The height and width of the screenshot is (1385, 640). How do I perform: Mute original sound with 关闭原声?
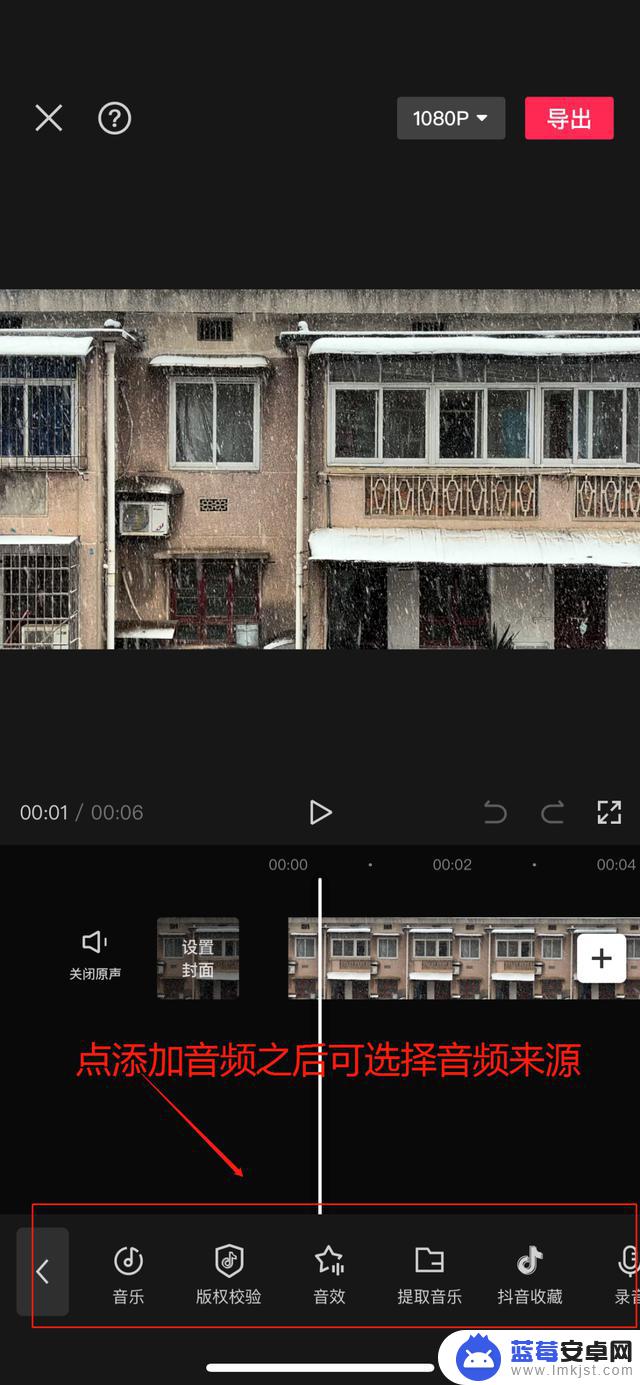[x=95, y=955]
